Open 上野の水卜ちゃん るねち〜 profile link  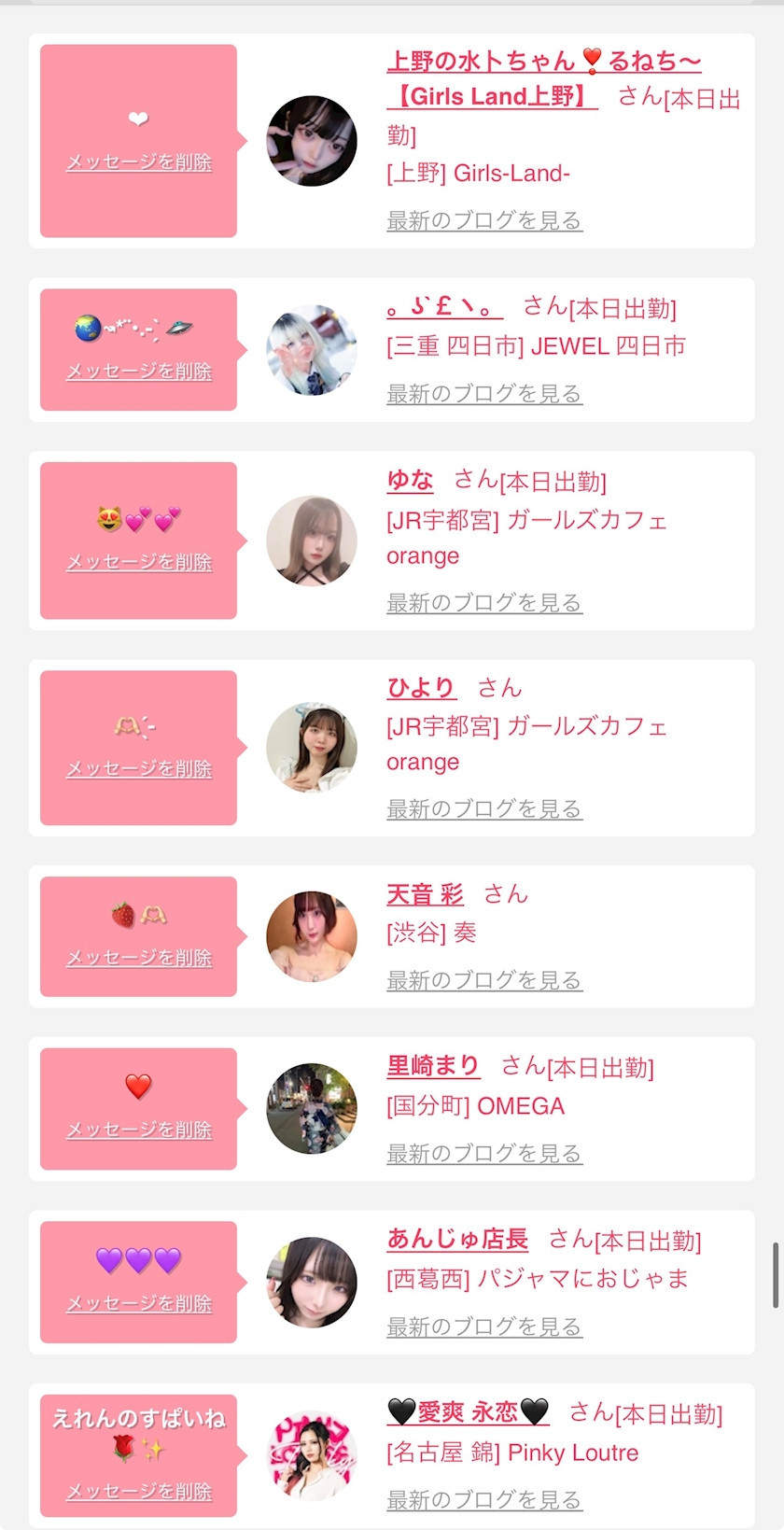click(x=543, y=62)
